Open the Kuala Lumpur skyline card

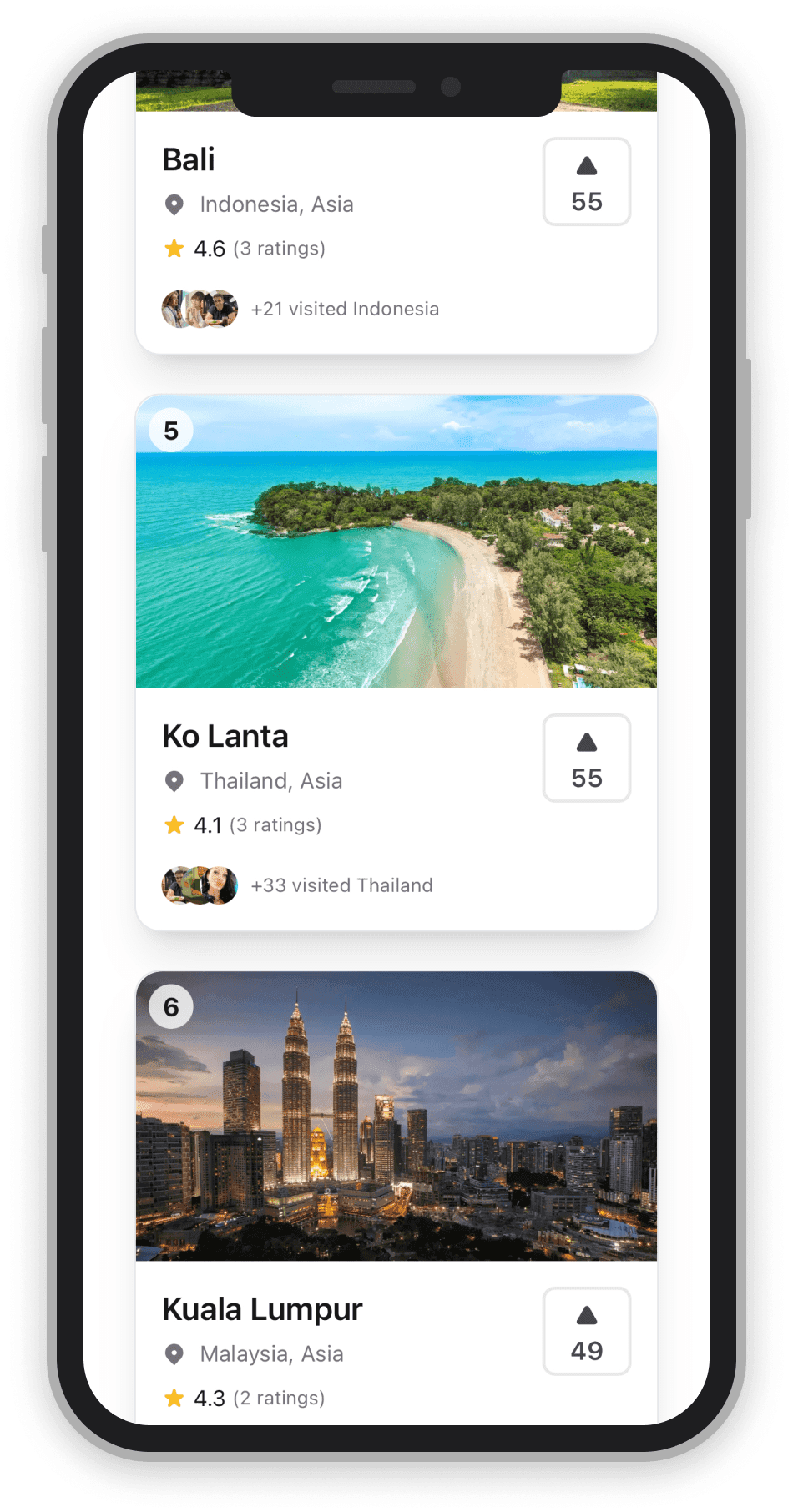pos(396,1116)
